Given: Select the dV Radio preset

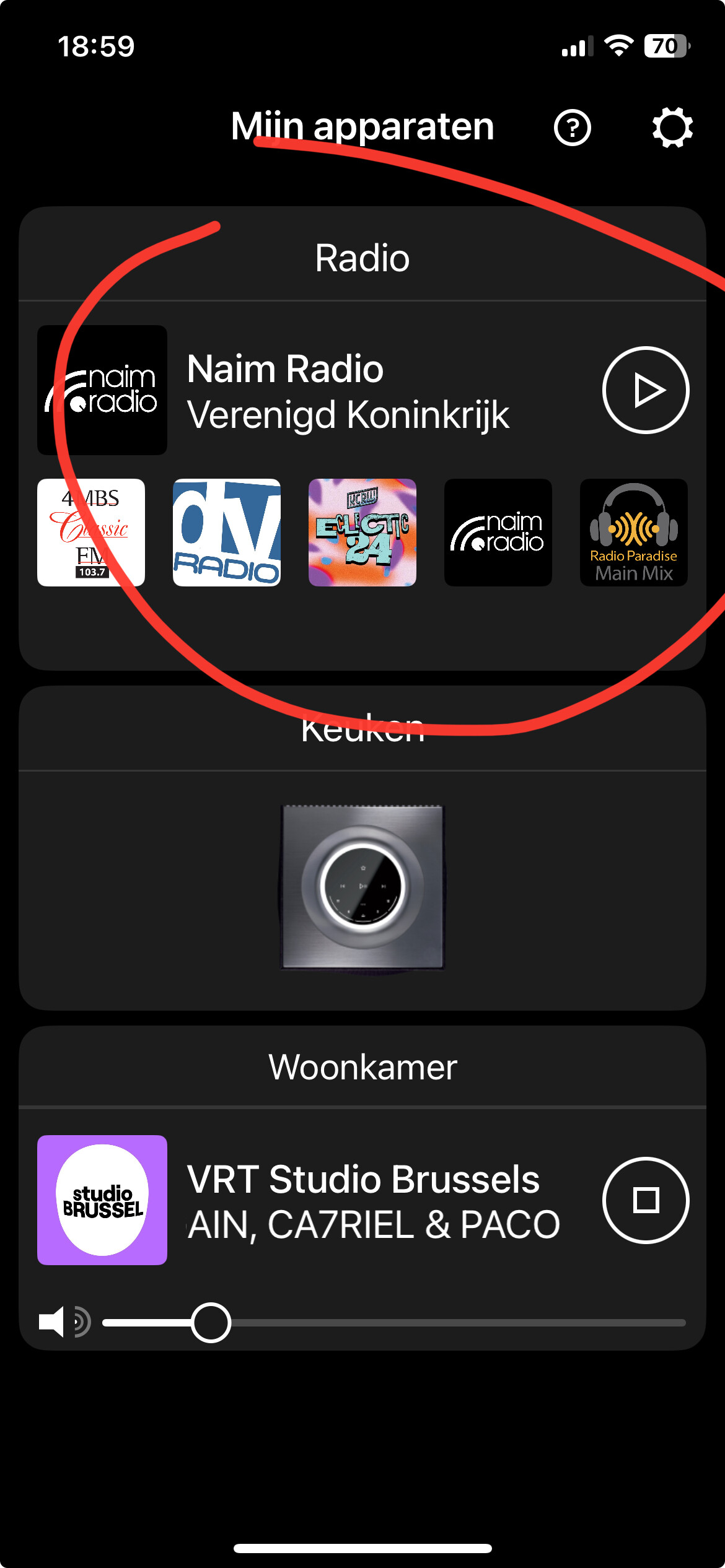Looking at the screenshot, I should pyautogui.click(x=227, y=533).
